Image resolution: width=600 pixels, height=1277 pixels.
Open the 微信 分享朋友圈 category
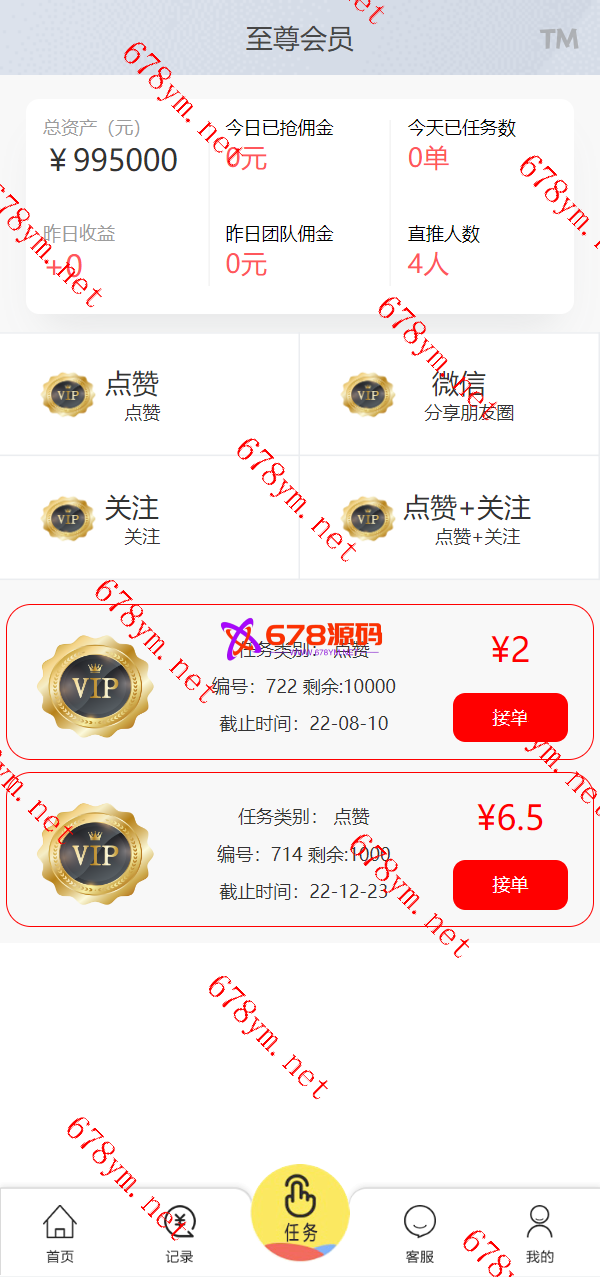pos(450,395)
